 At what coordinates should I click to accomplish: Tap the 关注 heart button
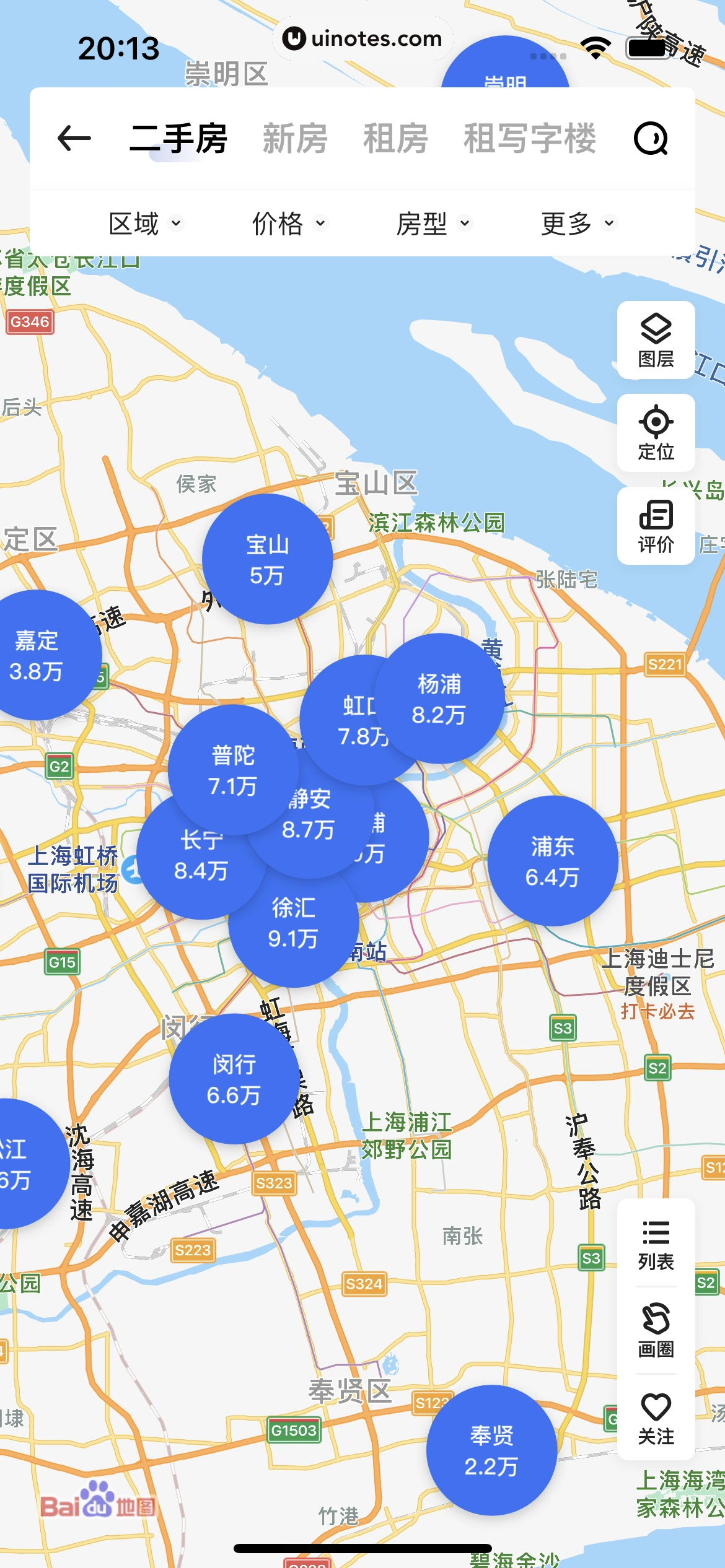tap(656, 1418)
